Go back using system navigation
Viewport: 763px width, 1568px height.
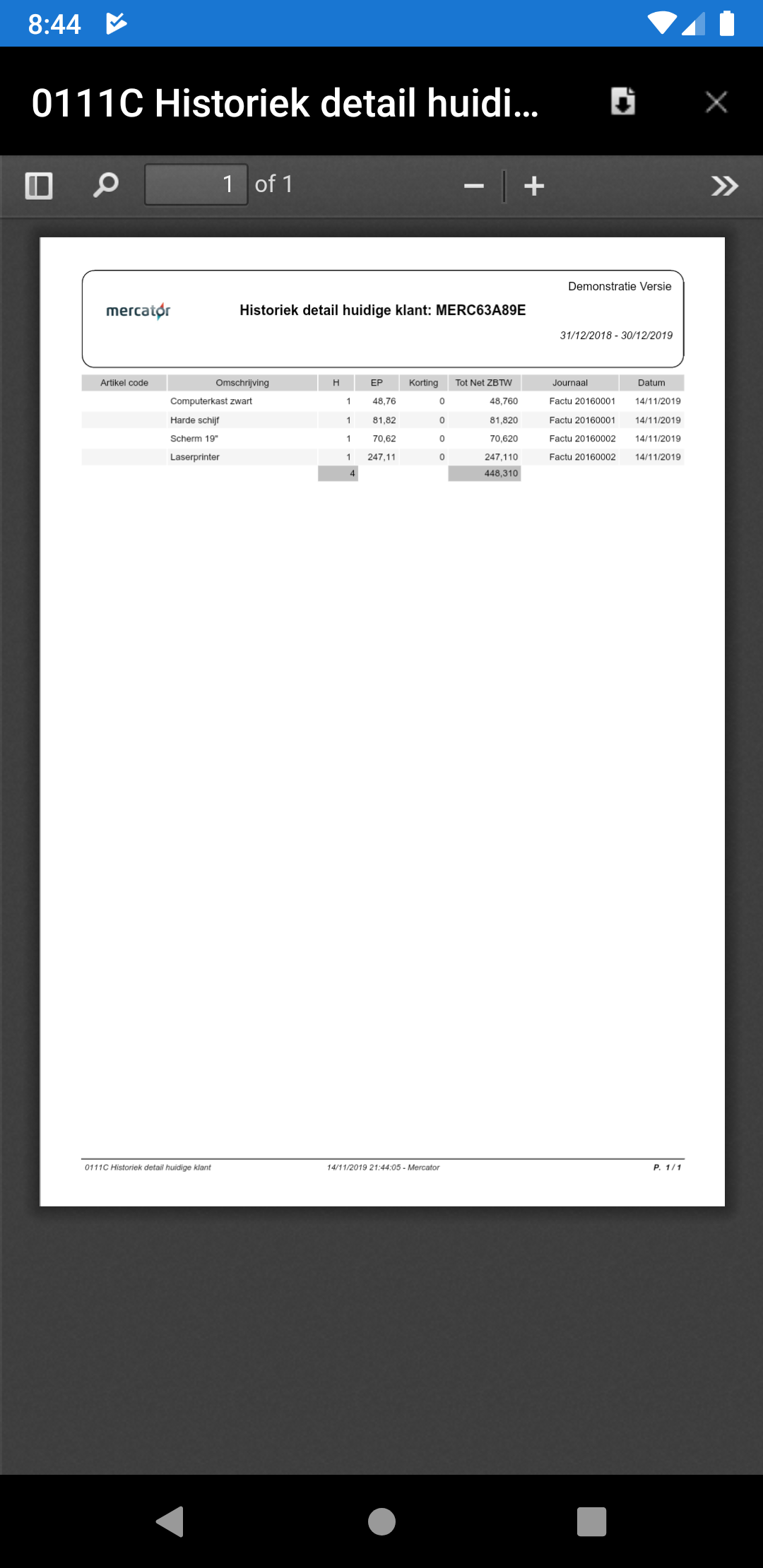click(x=170, y=1521)
